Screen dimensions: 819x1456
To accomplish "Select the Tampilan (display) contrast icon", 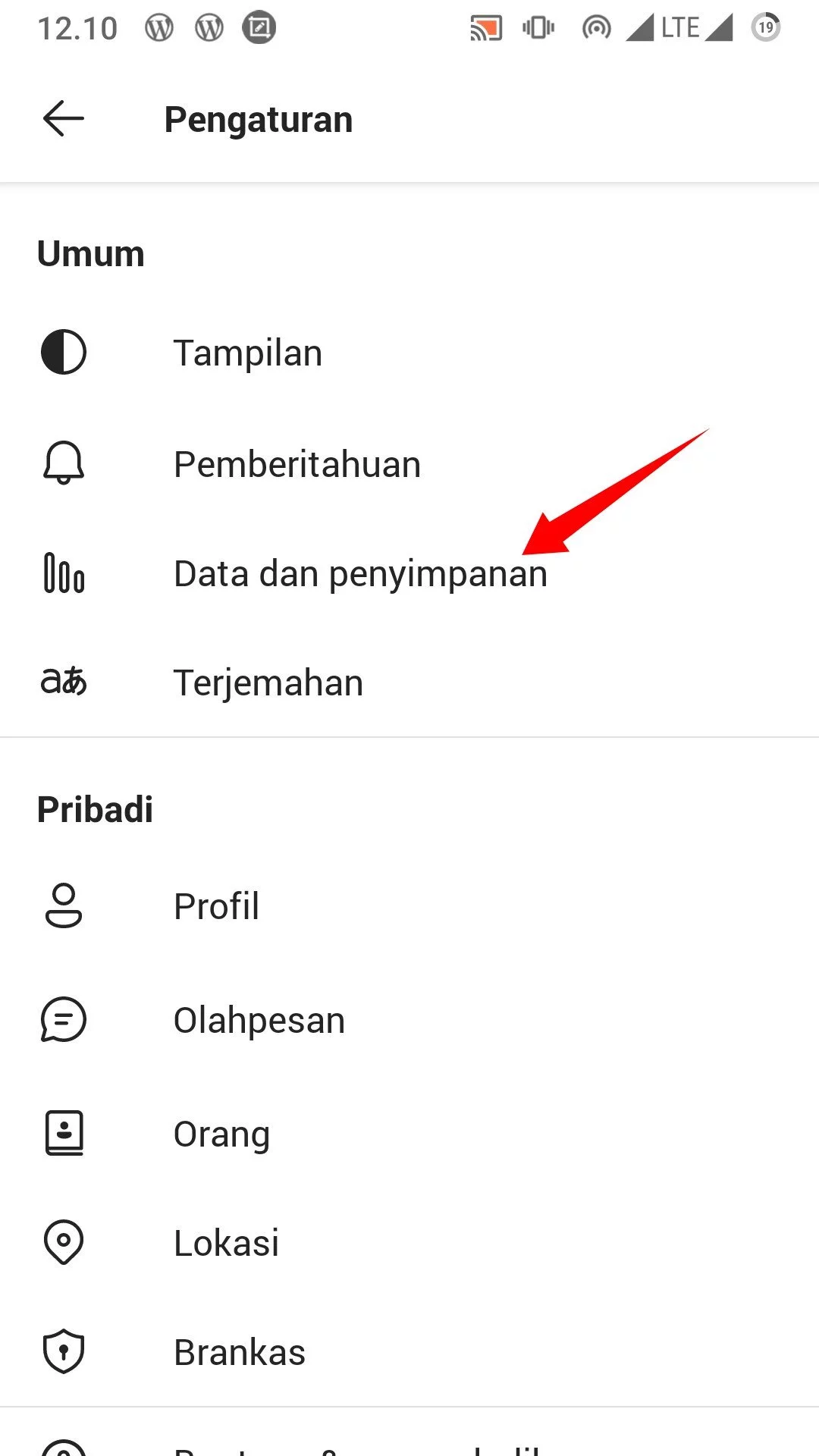I will pyautogui.click(x=64, y=351).
